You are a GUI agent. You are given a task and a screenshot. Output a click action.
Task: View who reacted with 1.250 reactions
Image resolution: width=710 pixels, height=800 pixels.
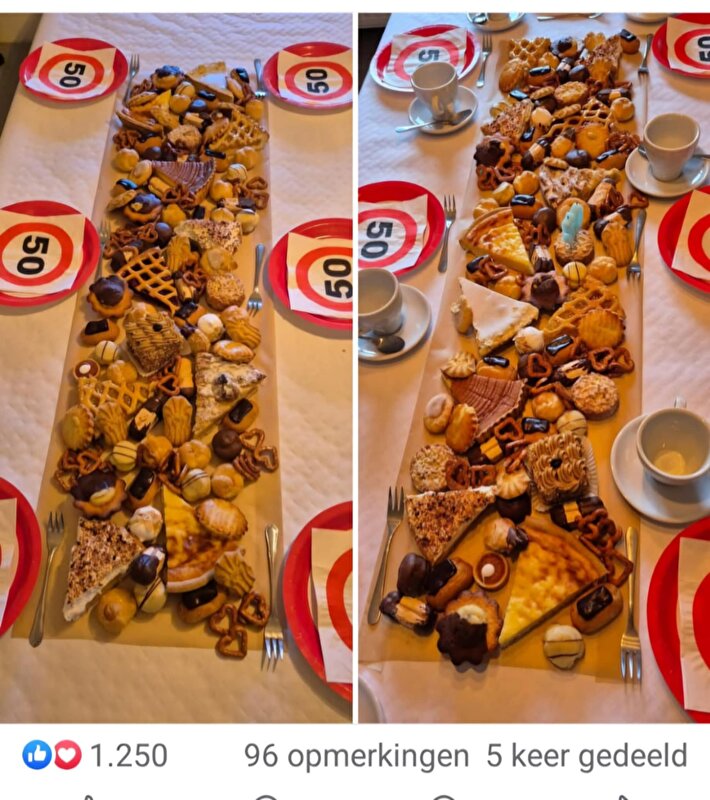click(x=96, y=755)
